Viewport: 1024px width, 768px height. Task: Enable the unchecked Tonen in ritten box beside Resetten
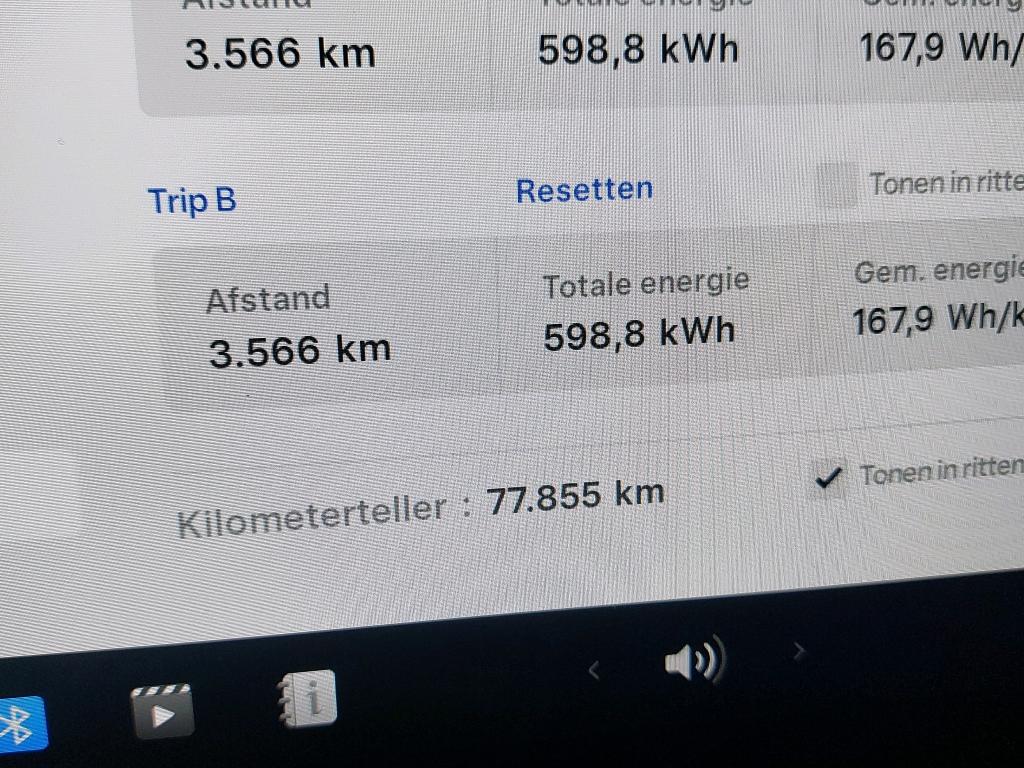click(837, 186)
